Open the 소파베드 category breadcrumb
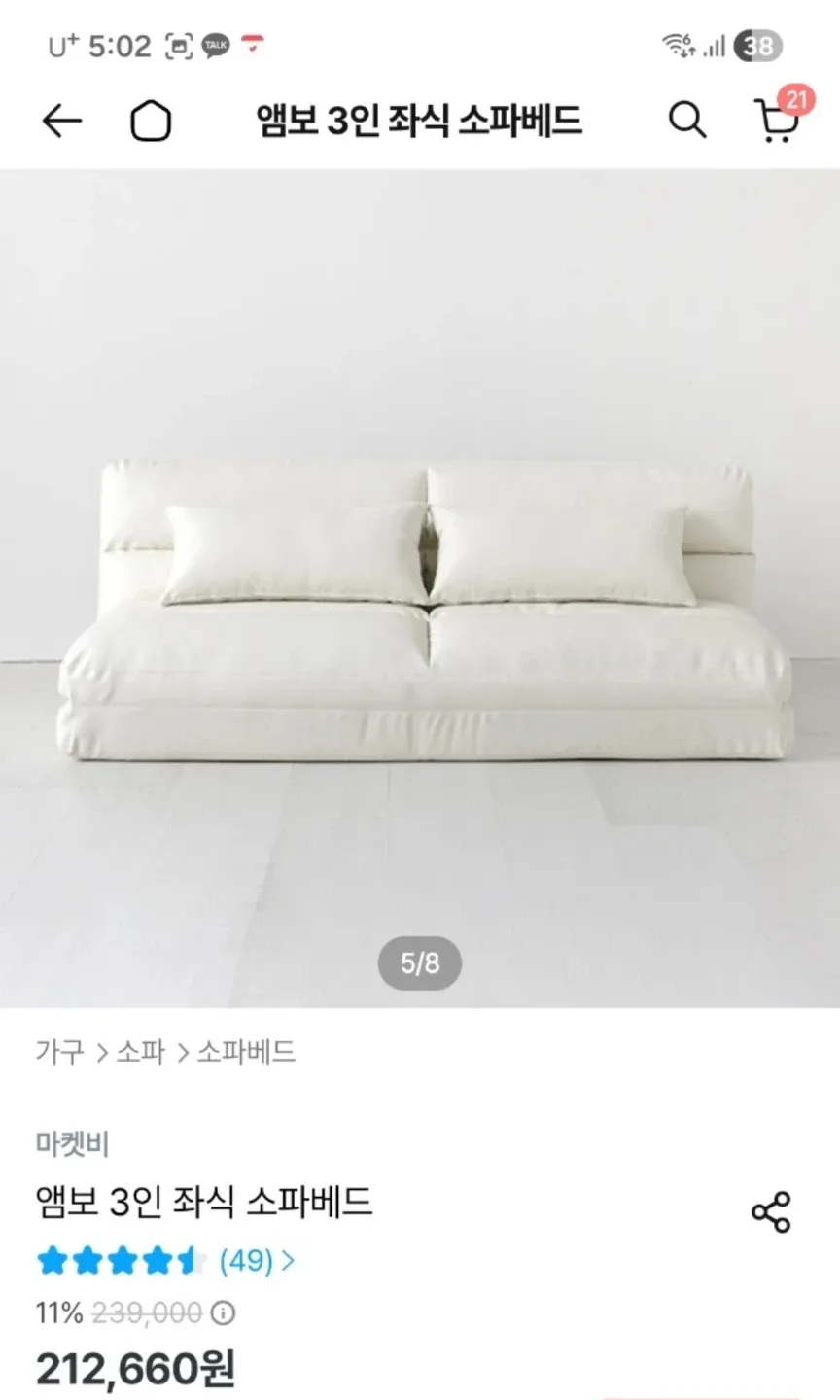Viewport: 840px width, 1400px height. [246, 1052]
